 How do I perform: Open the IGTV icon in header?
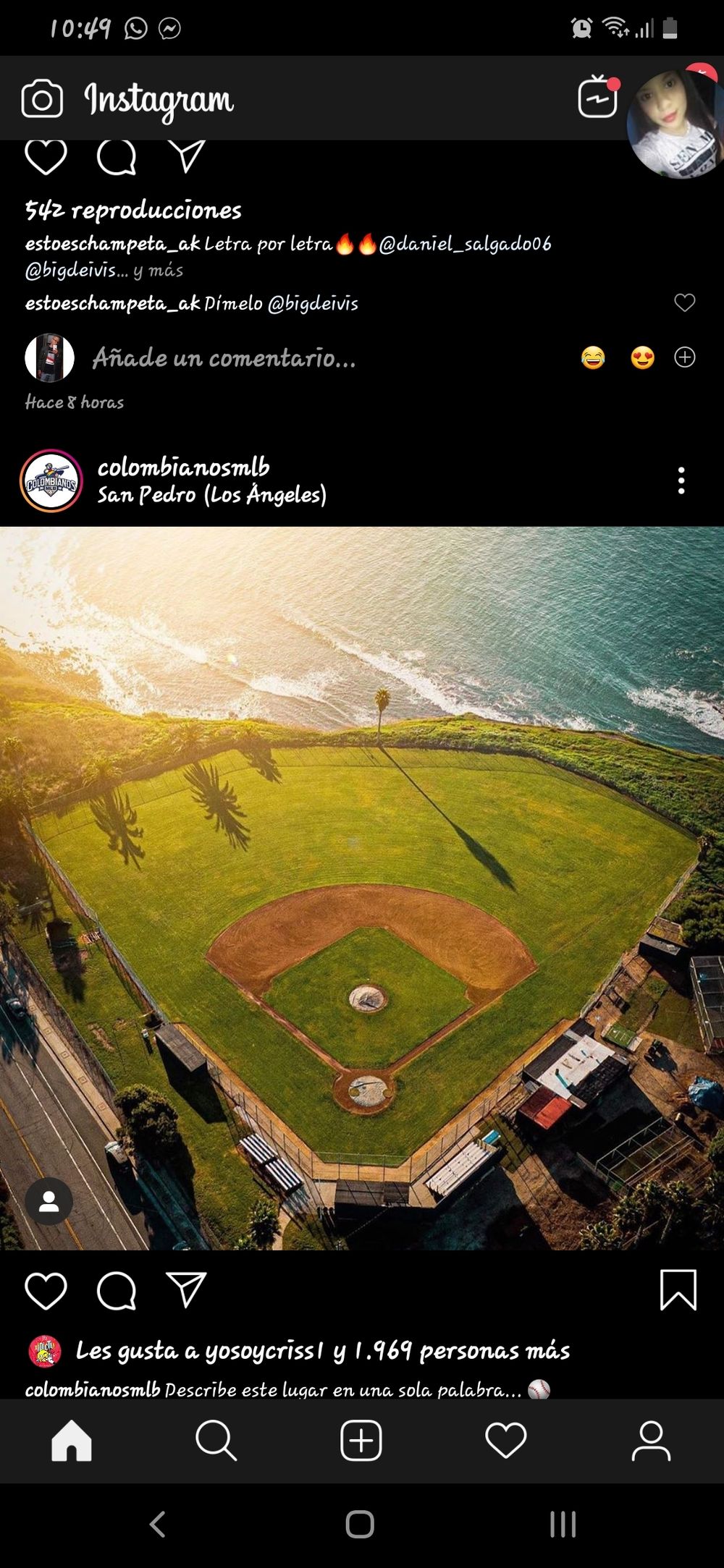[x=598, y=97]
